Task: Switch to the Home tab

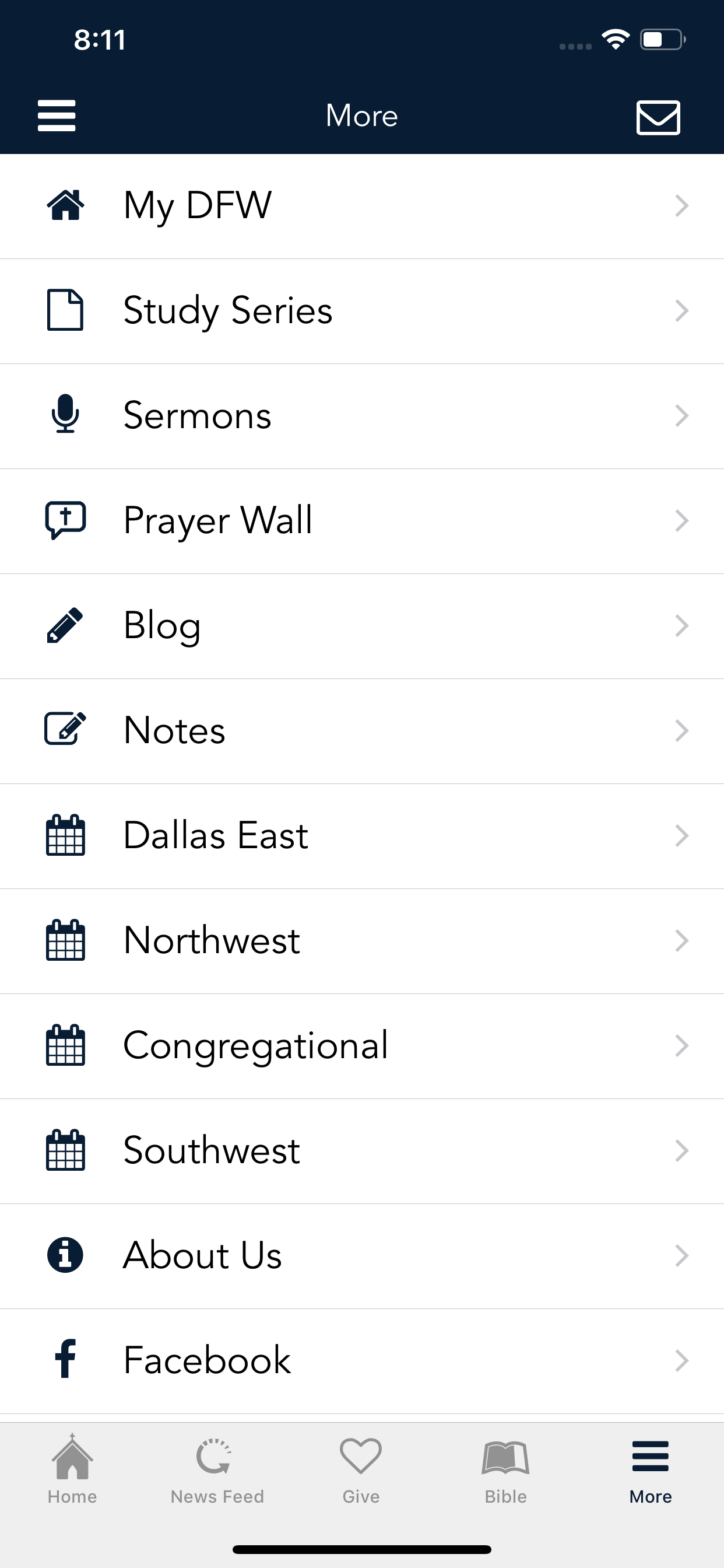Action: click(x=72, y=1469)
